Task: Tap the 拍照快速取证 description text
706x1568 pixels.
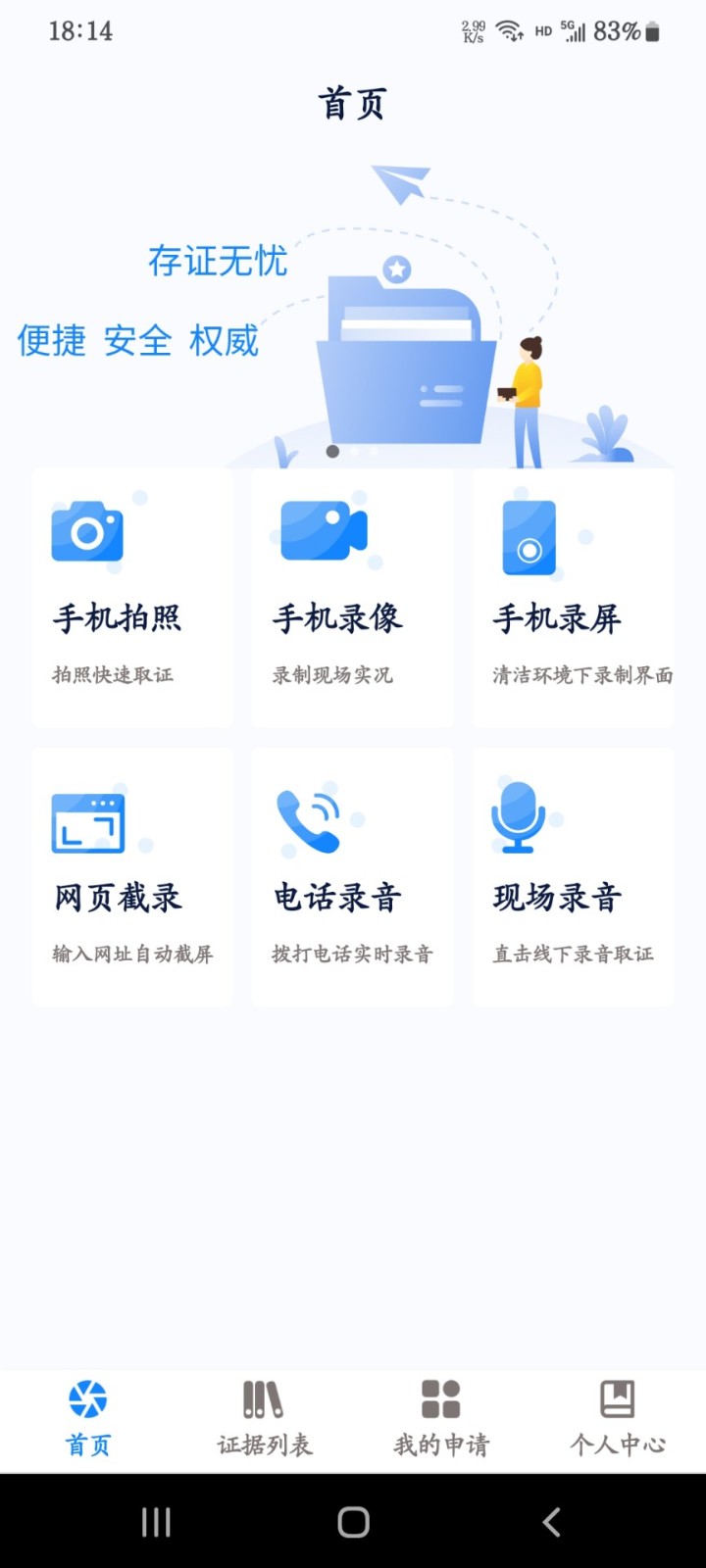Action: (114, 673)
